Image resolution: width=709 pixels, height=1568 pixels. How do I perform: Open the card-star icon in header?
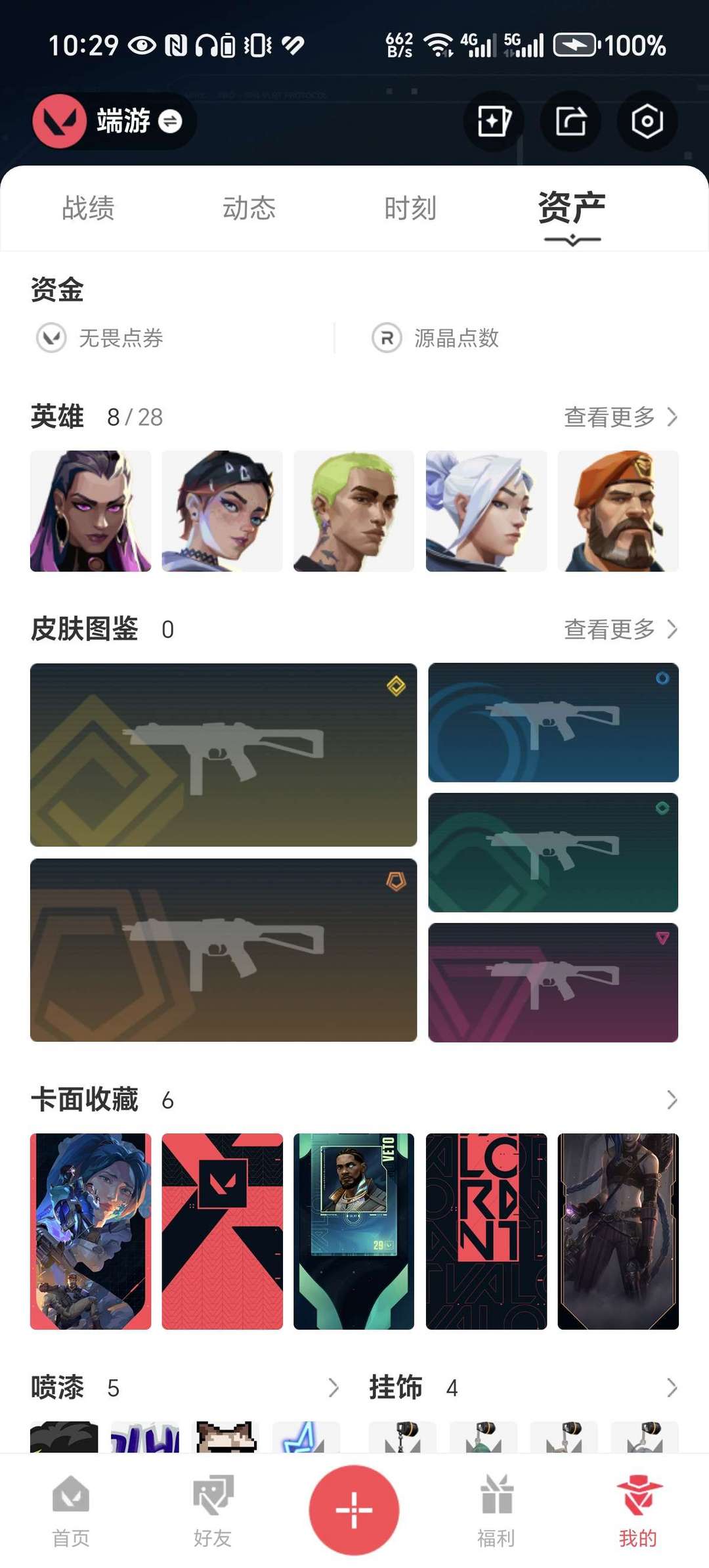(x=494, y=122)
